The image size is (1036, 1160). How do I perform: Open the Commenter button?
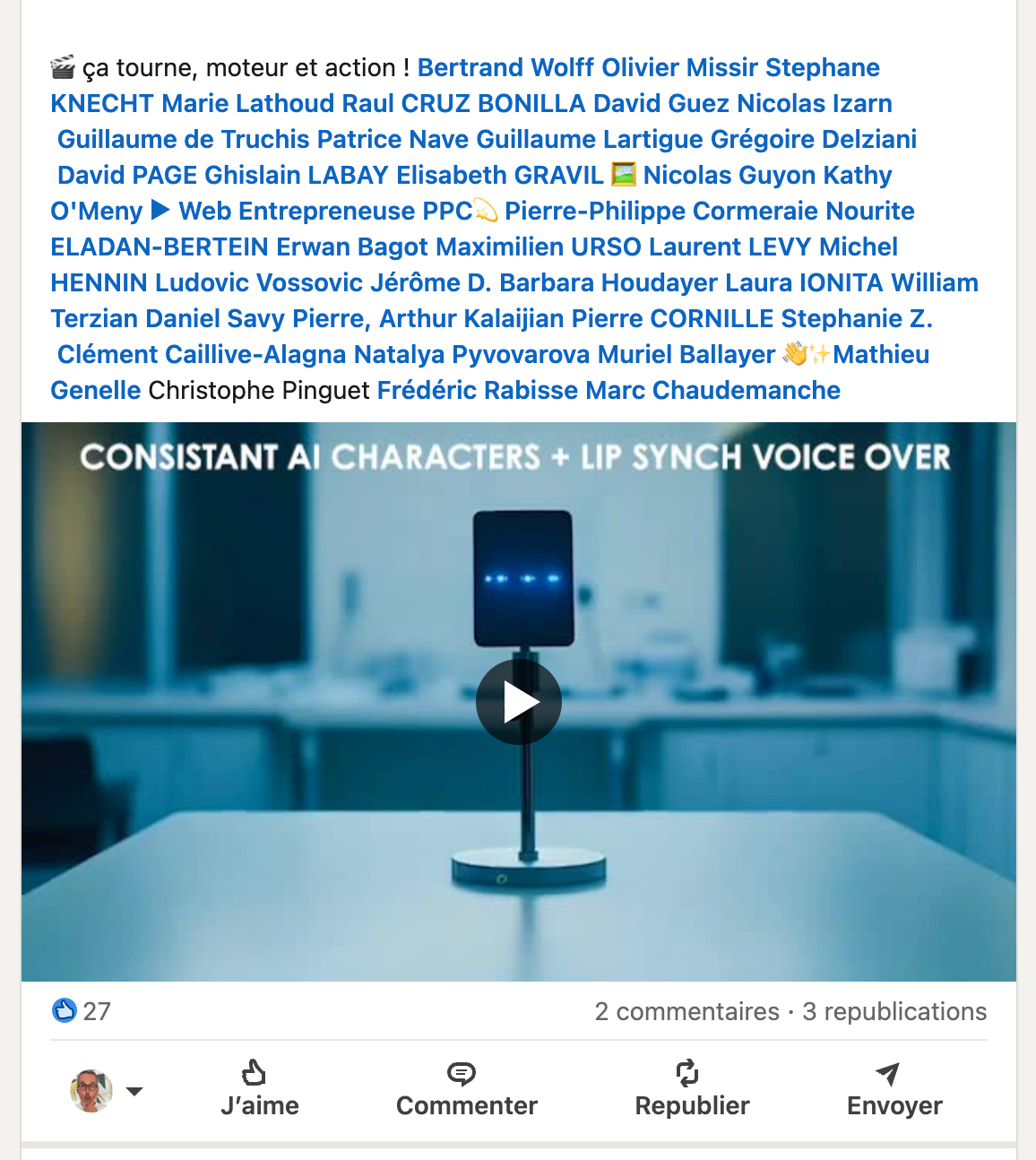466,1089
